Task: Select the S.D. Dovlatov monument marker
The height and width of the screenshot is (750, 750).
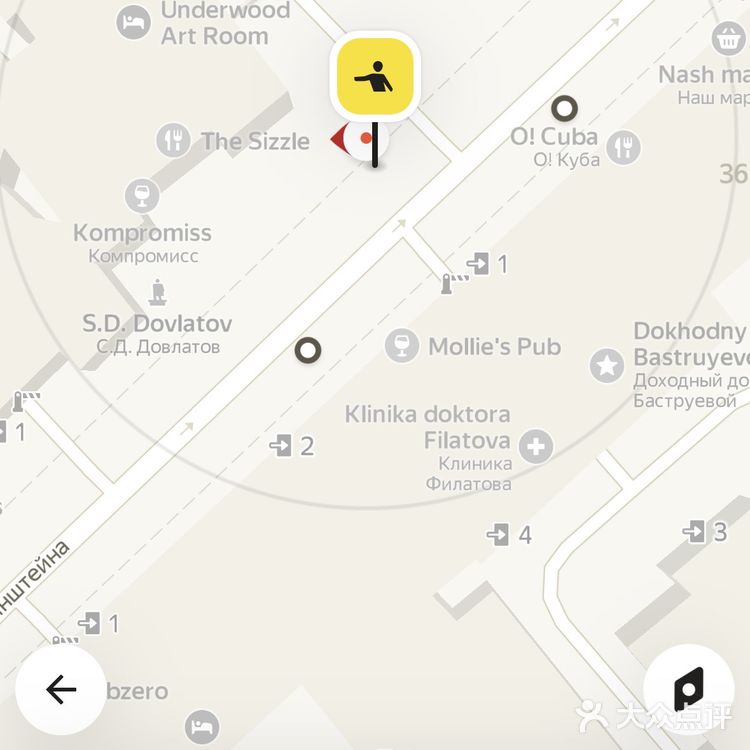Action: coord(157,292)
